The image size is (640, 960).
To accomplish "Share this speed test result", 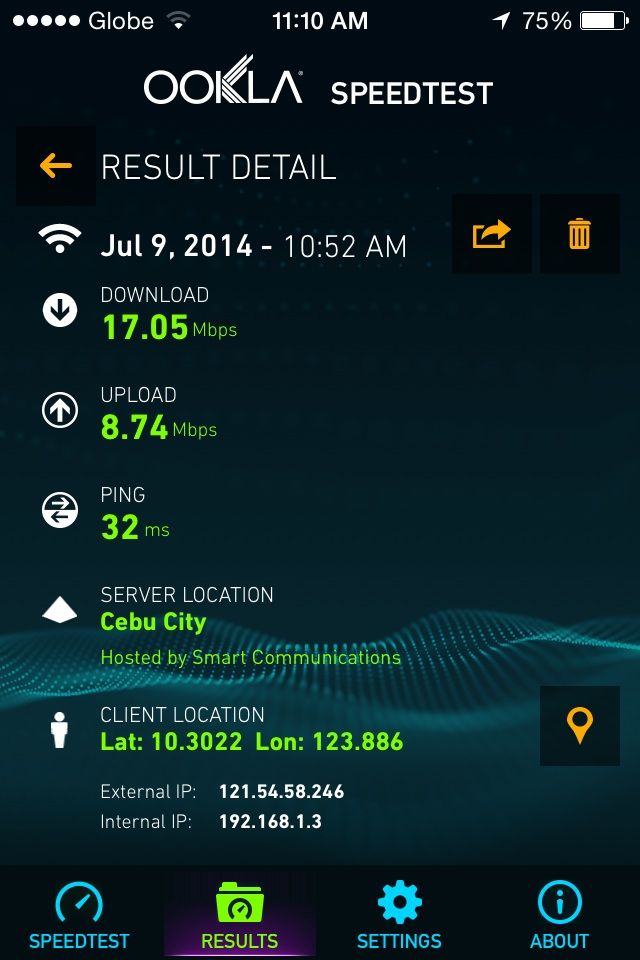I will coord(491,234).
